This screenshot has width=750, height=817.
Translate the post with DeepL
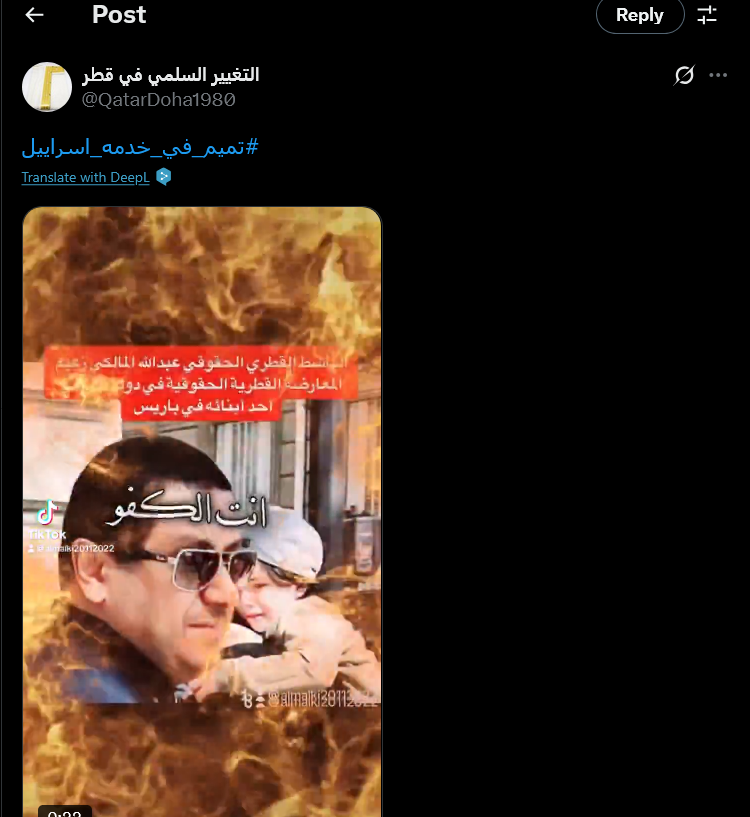[x=86, y=177]
